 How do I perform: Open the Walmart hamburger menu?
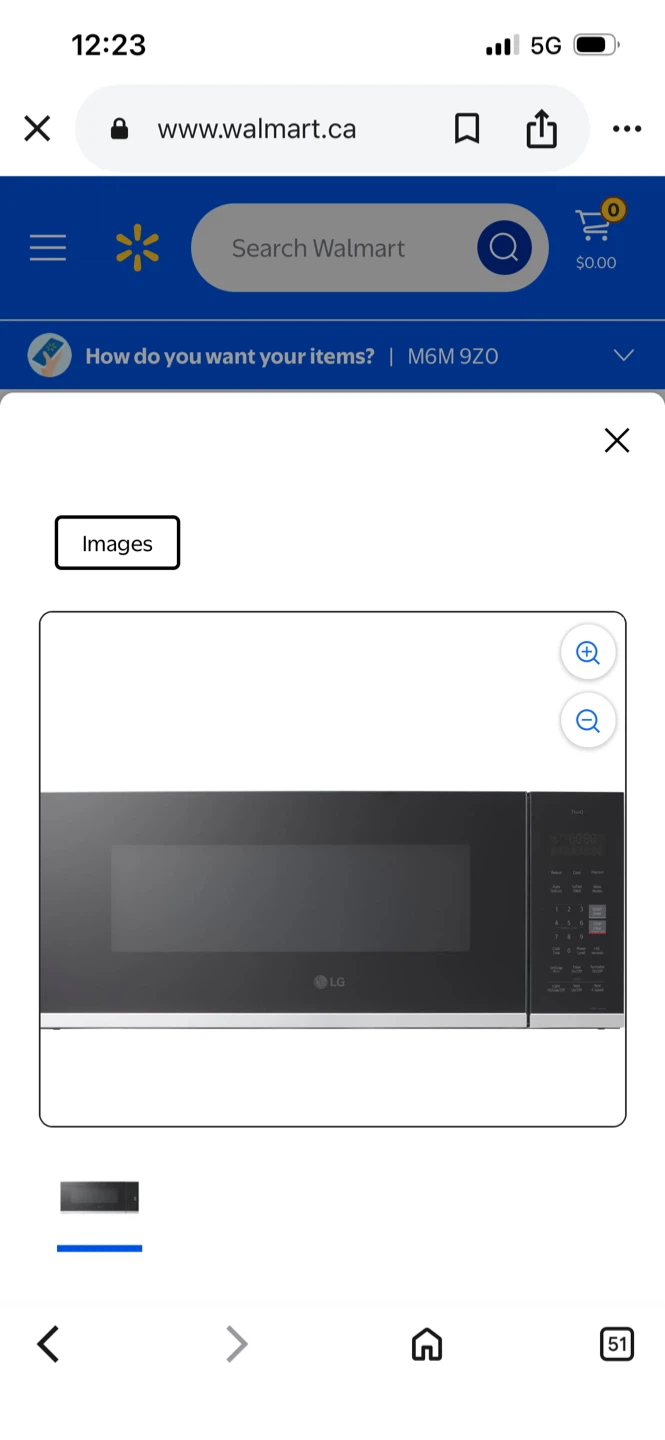[47, 248]
